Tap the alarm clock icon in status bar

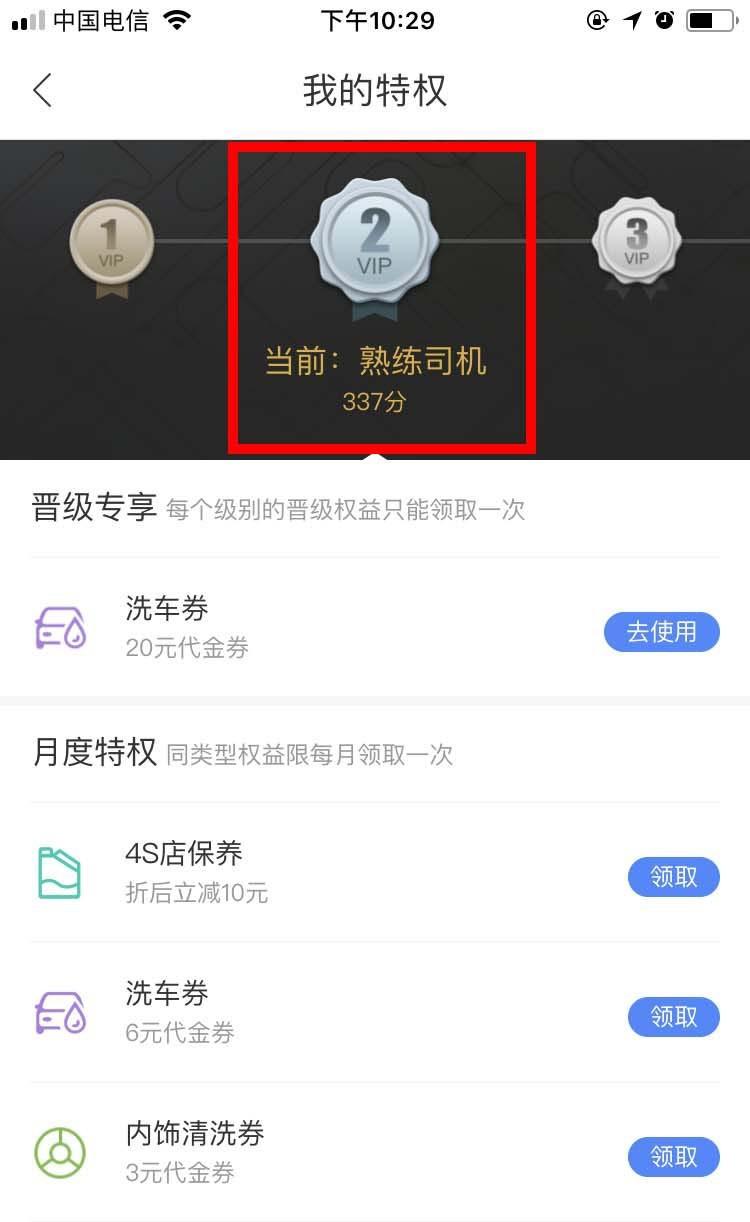pyautogui.click(x=663, y=18)
